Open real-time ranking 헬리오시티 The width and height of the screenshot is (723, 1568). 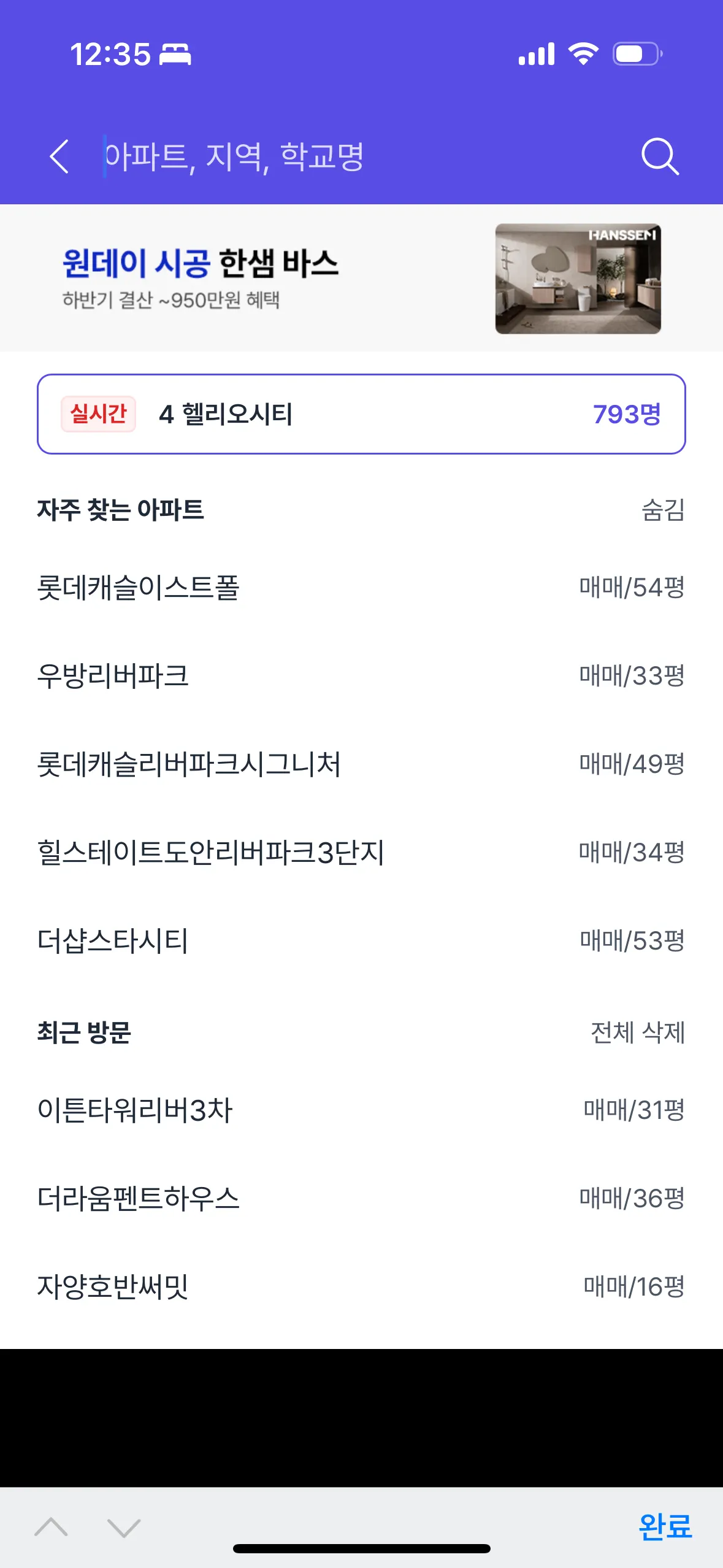click(361, 414)
